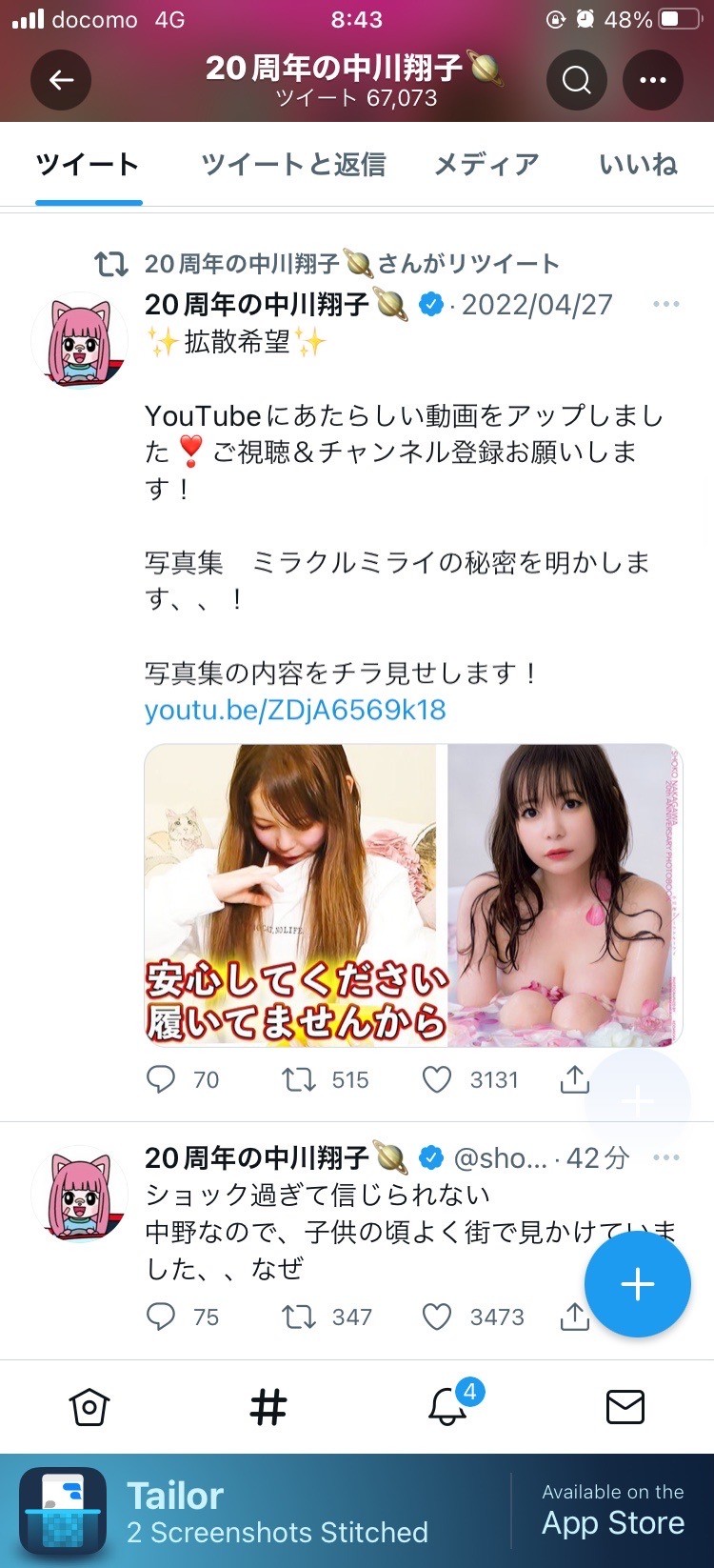Viewport: 714px width, 1568px height.
Task: Like the tweet with 3473 likes
Action: point(437,1317)
